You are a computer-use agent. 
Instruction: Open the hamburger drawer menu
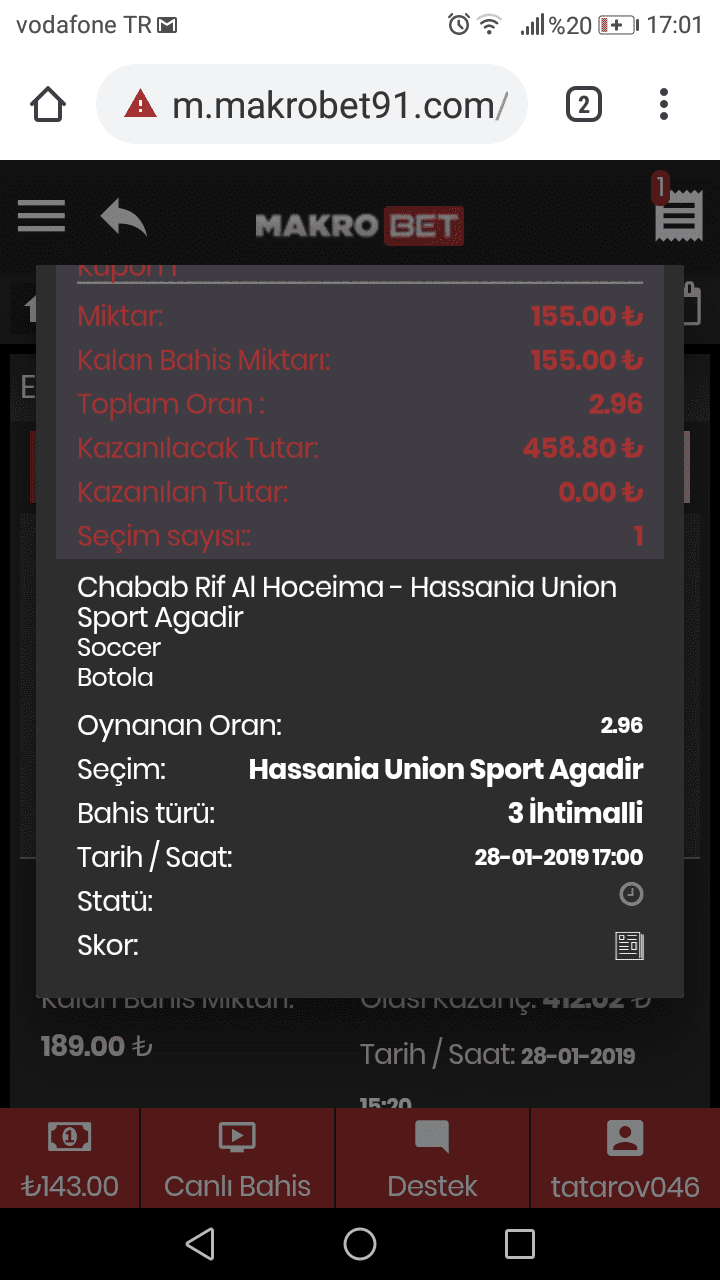pos(41,216)
